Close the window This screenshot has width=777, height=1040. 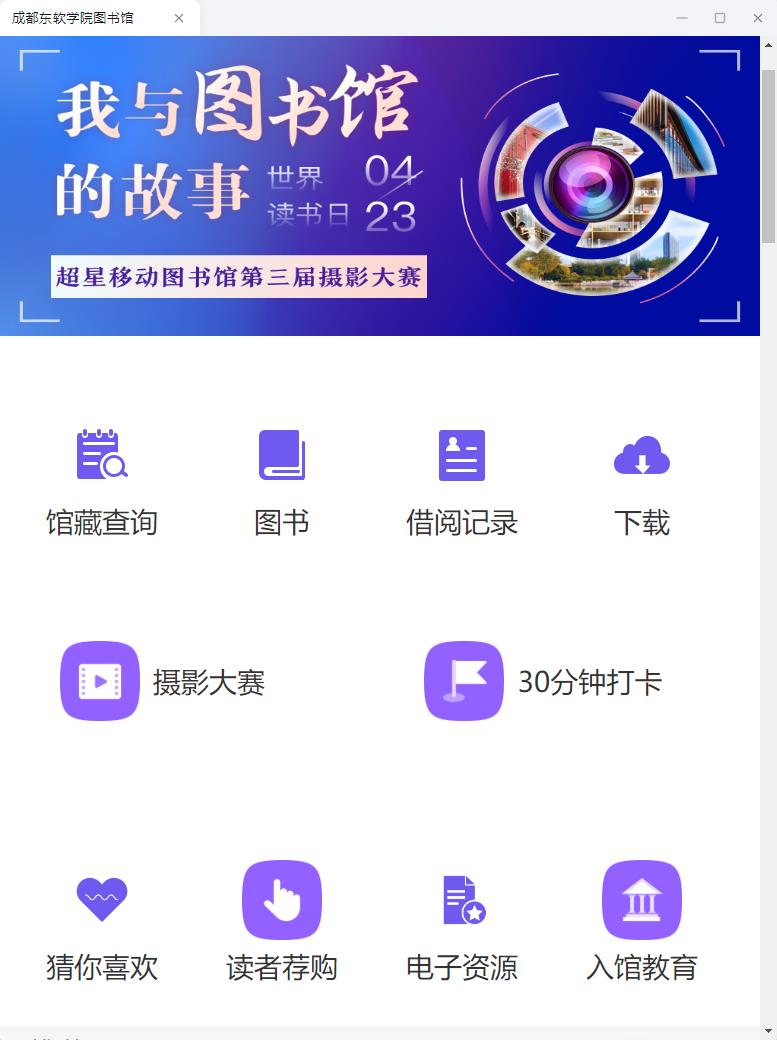[x=756, y=18]
